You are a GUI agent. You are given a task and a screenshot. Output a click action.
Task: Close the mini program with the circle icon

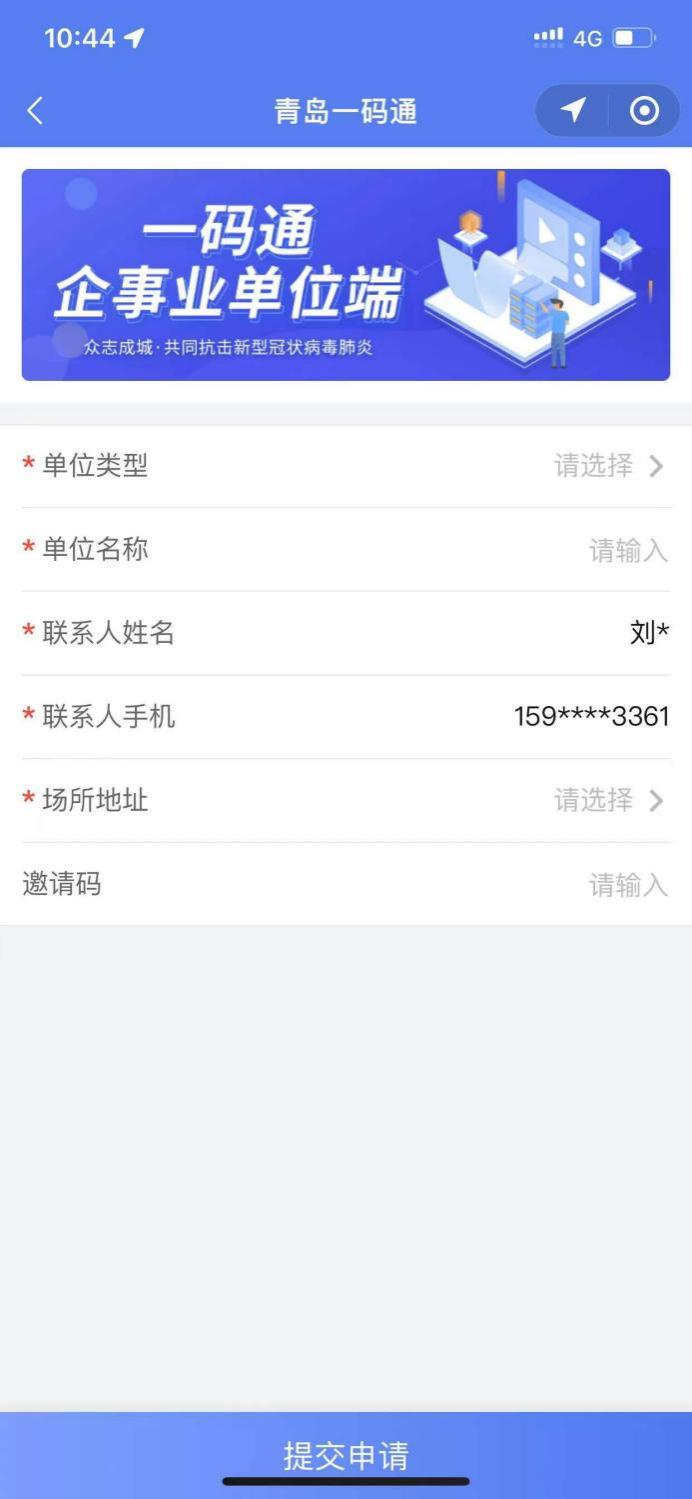(x=644, y=111)
